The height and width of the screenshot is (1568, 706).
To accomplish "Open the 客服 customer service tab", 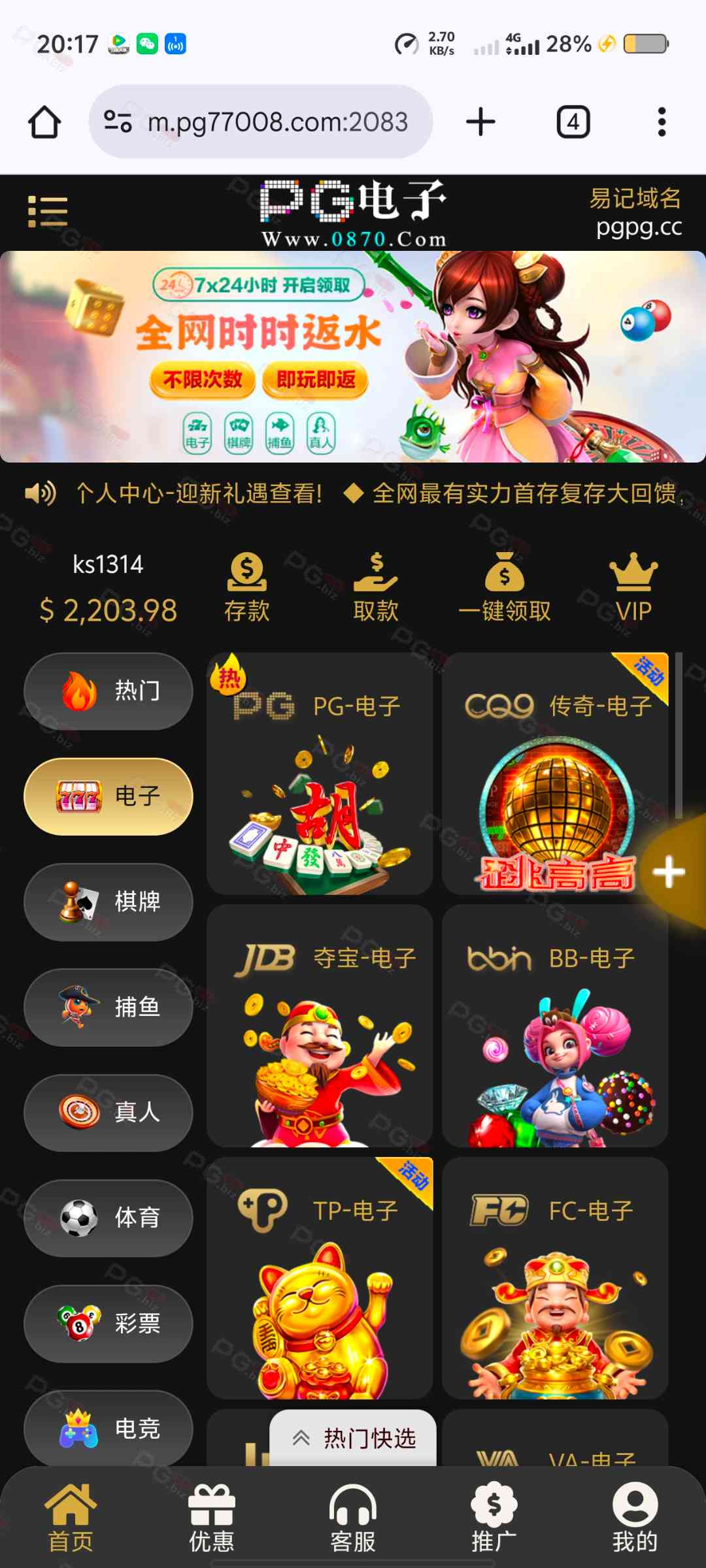I will 353,1518.
